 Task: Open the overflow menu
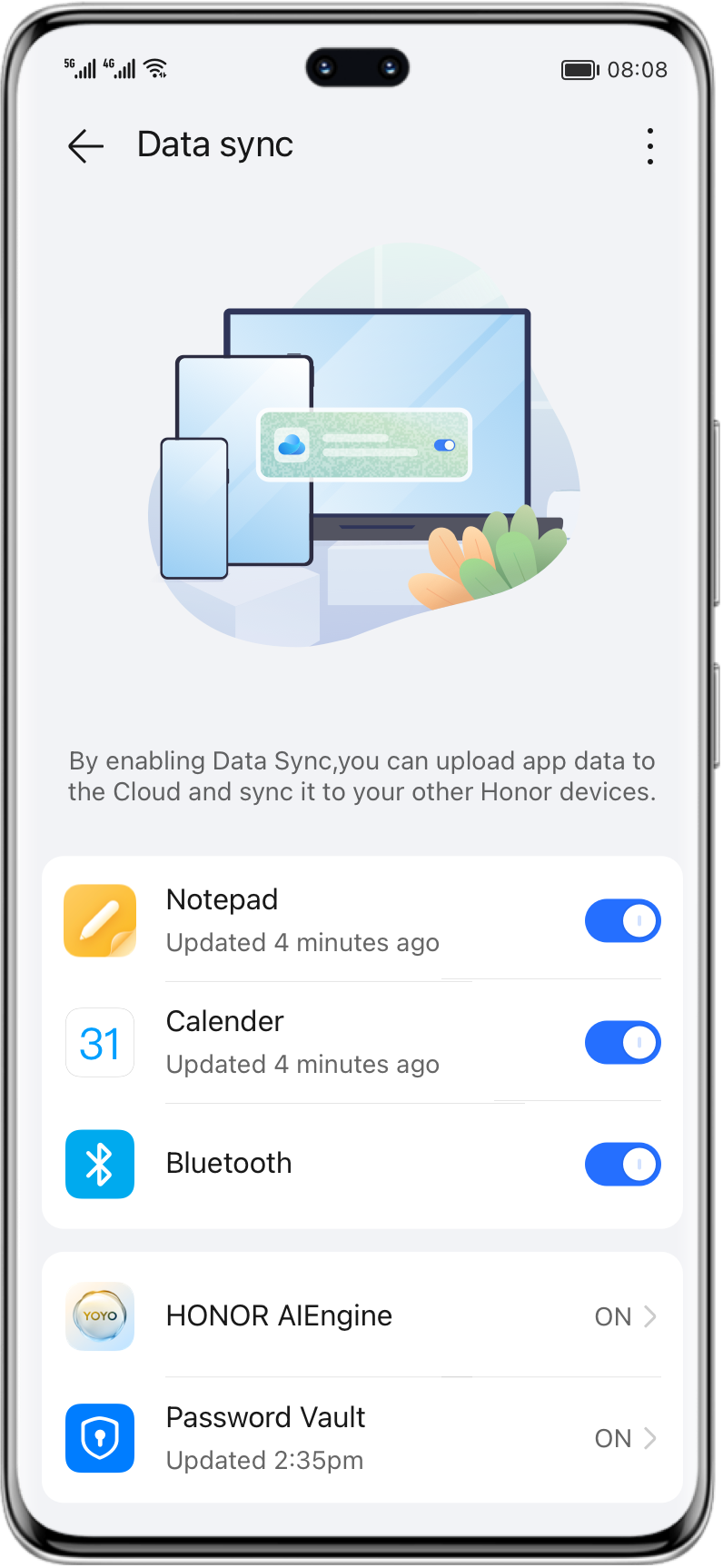649,146
